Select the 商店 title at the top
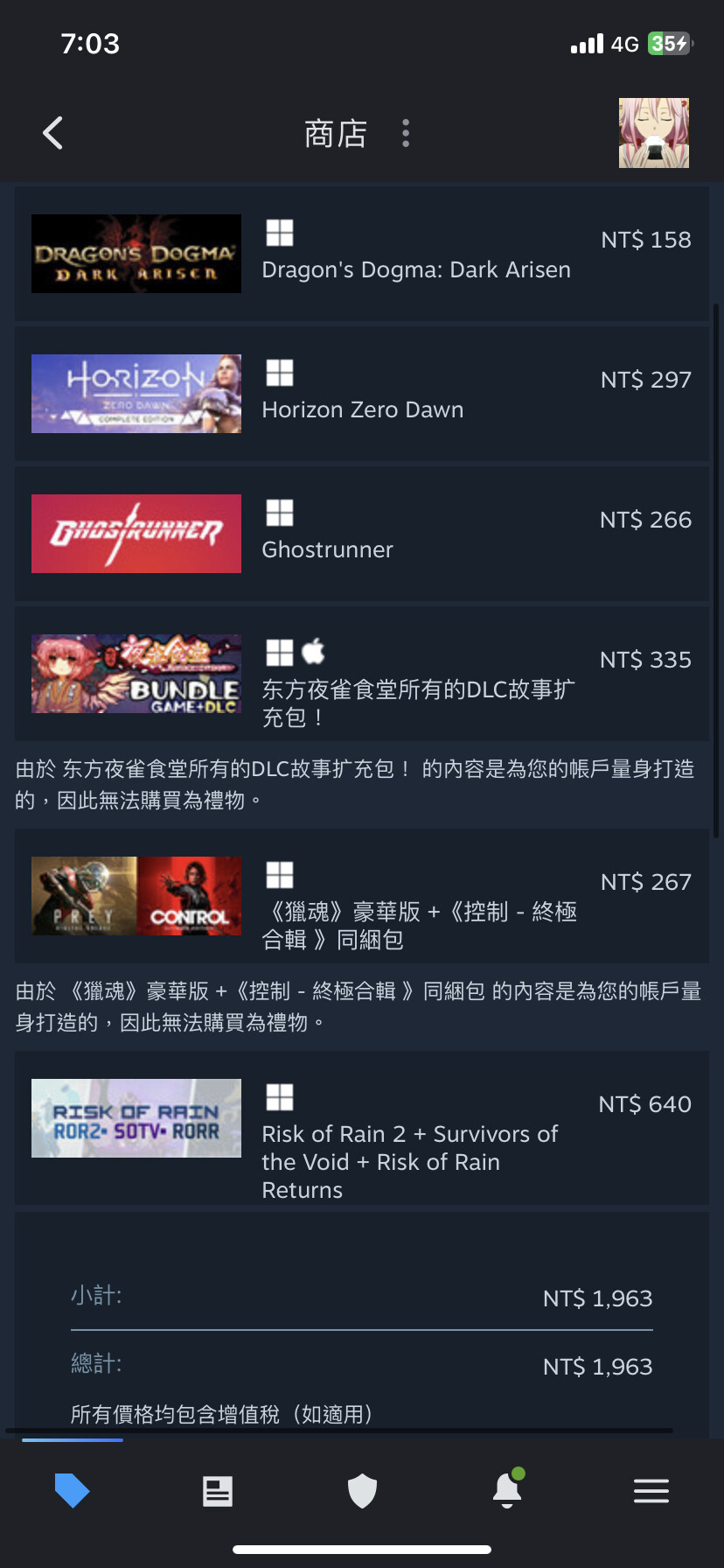The image size is (724, 1568). coord(337,133)
